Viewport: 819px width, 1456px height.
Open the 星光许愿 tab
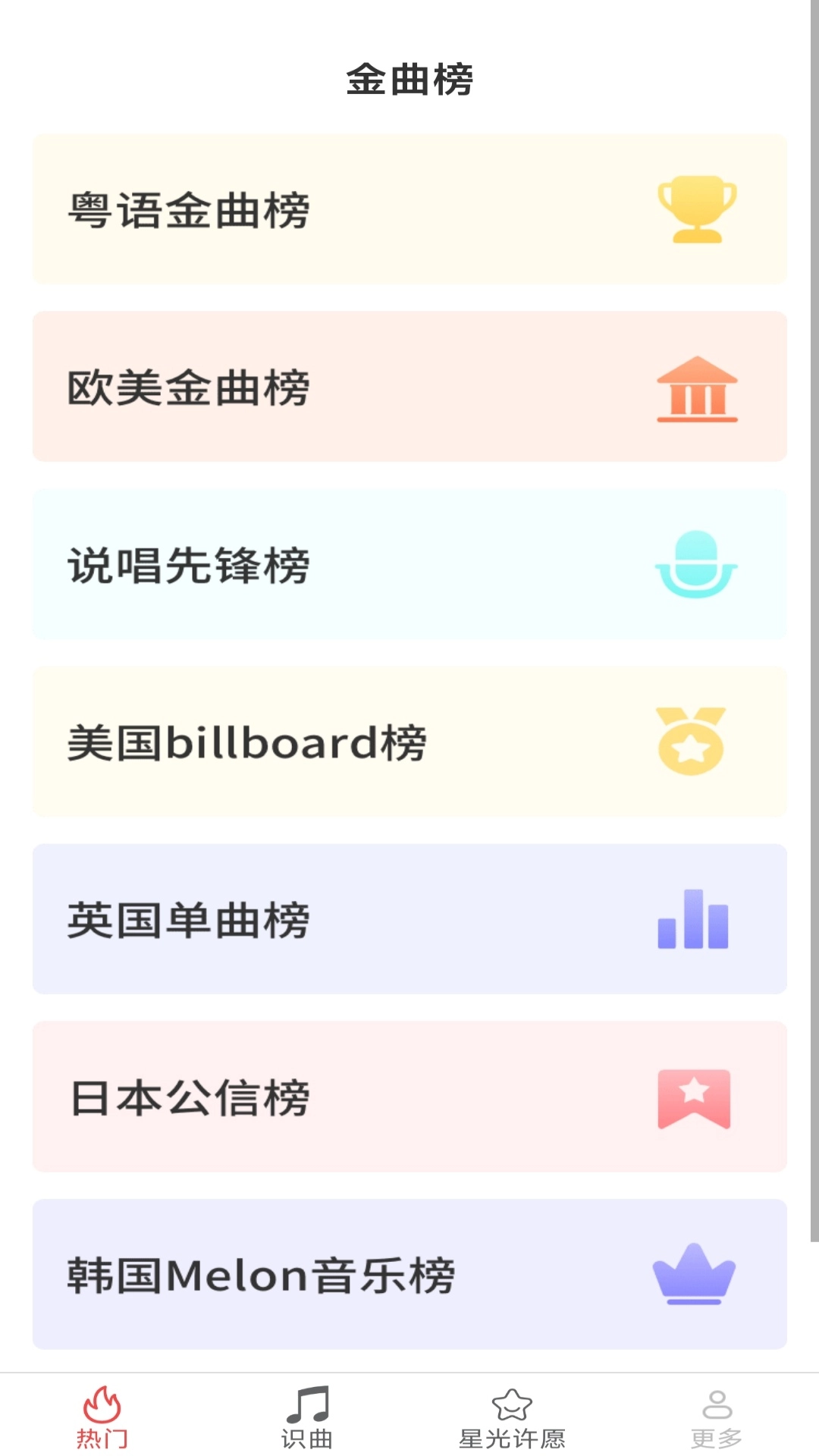point(512,1418)
